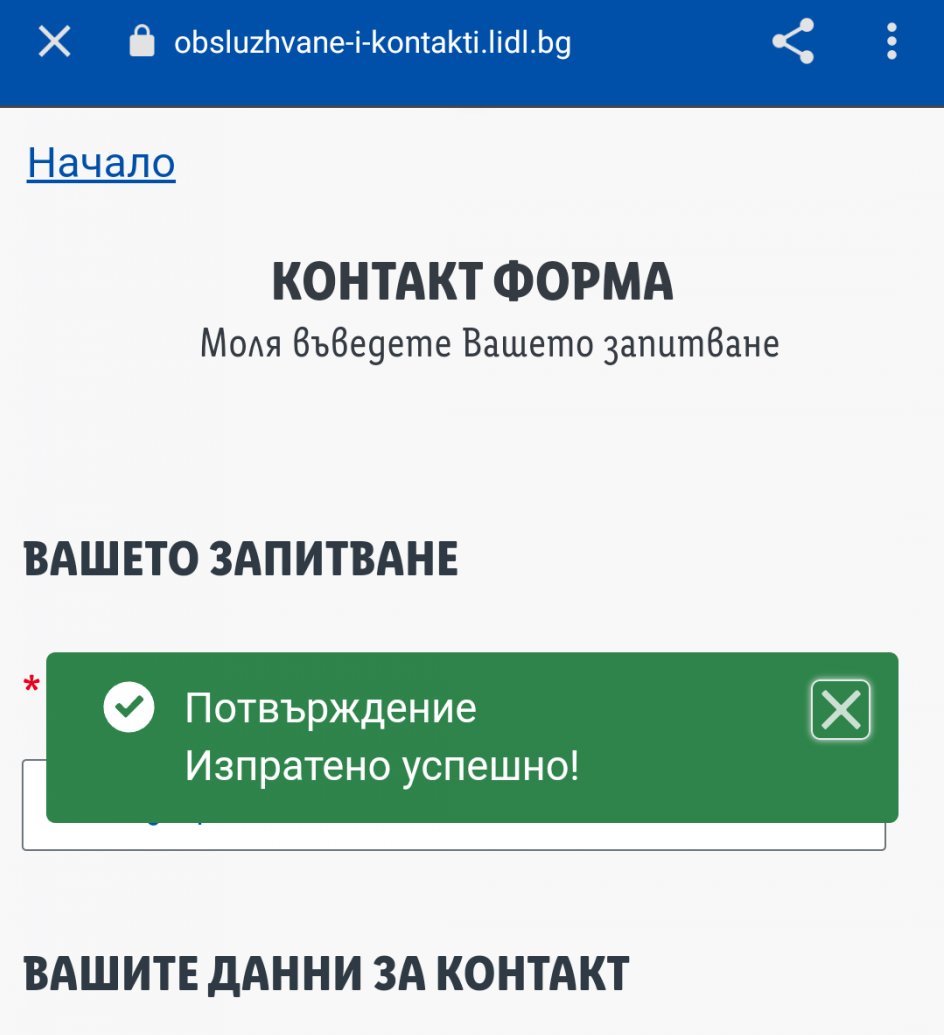Dismiss the Потвърждение success banner

(x=840, y=710)
